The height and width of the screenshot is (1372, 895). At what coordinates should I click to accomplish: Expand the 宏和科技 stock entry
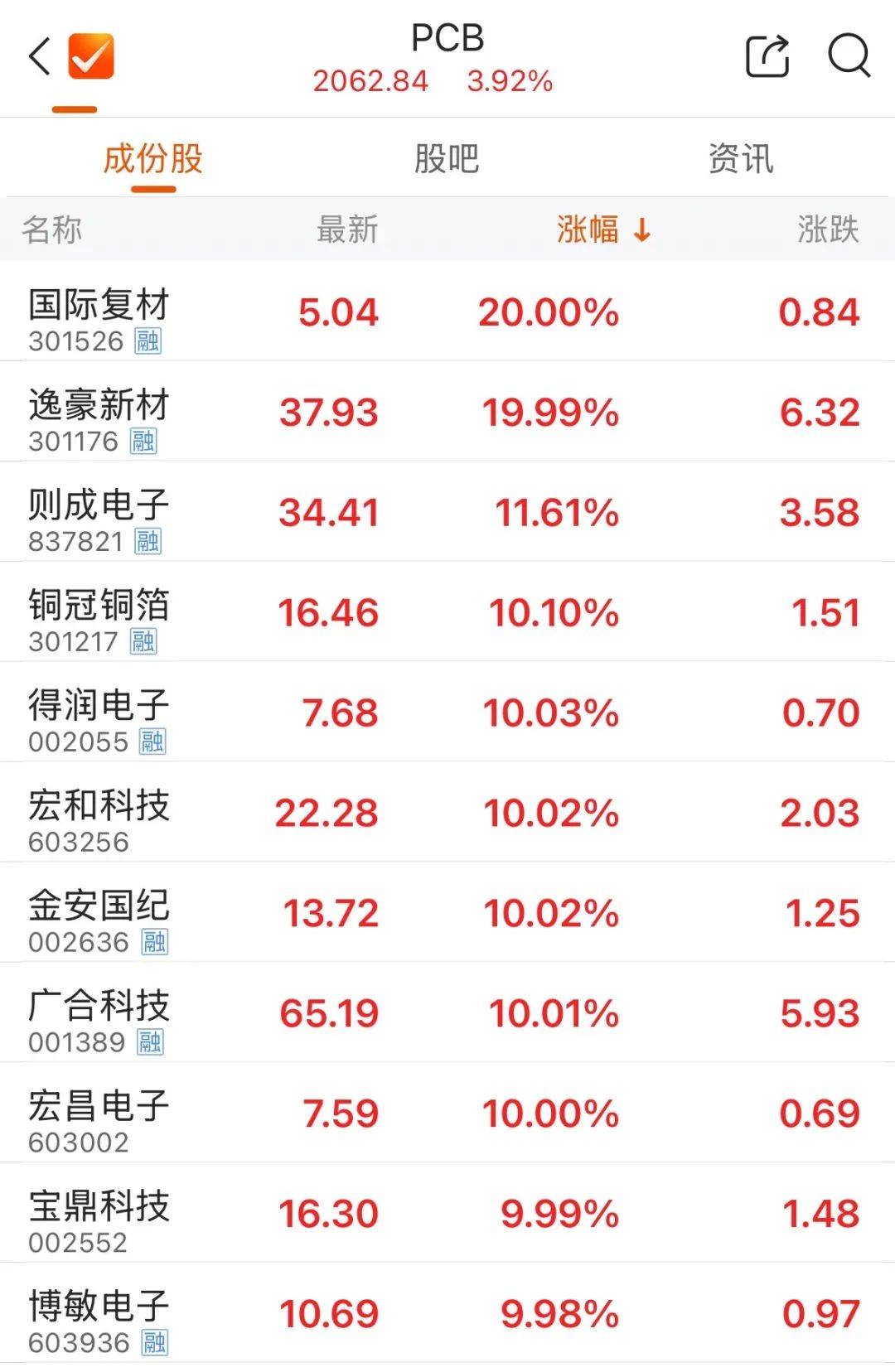[x=447, y=814]
